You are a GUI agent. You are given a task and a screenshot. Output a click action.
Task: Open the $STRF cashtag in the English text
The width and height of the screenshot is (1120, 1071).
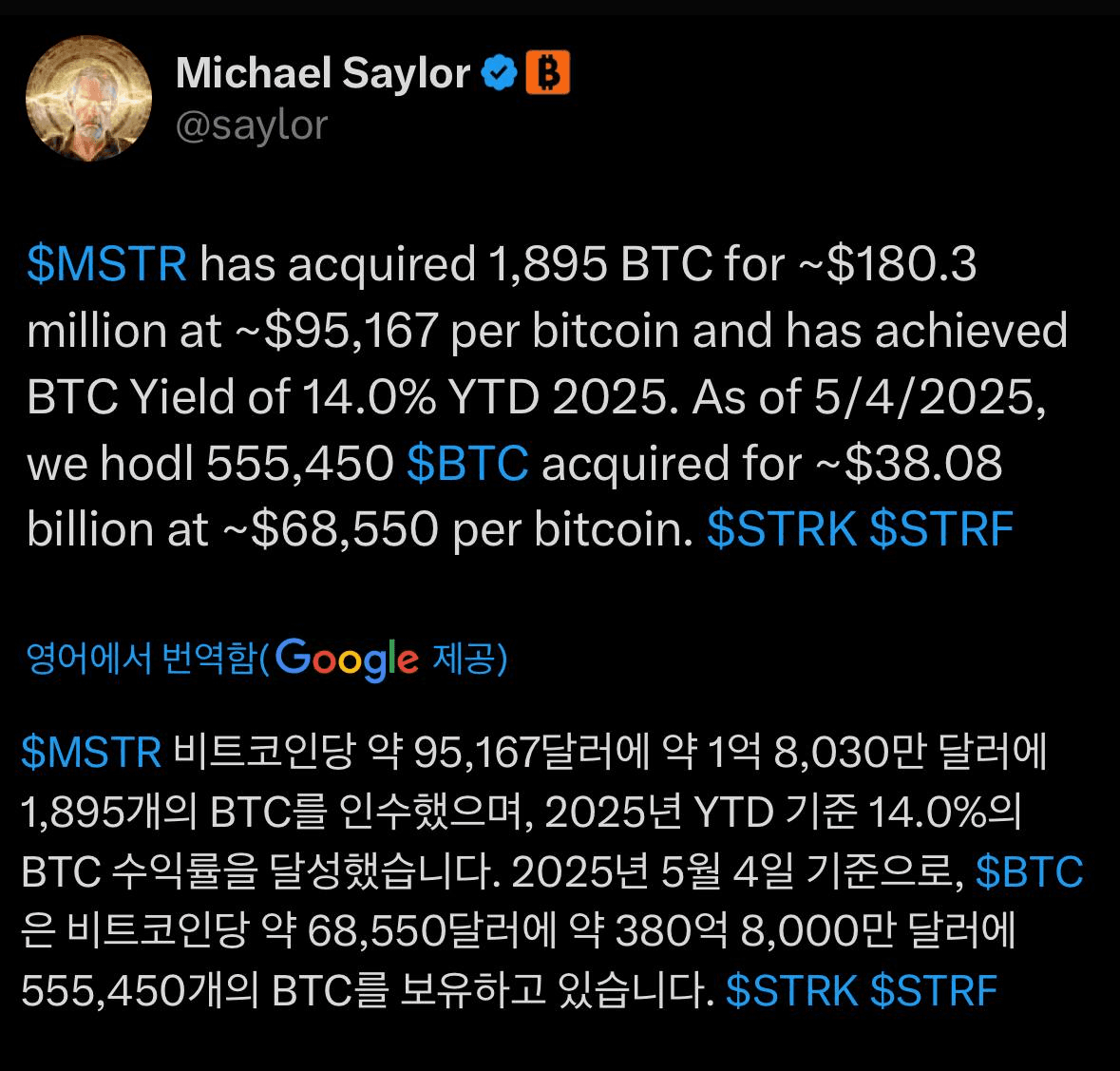click(x=941, y=529)
